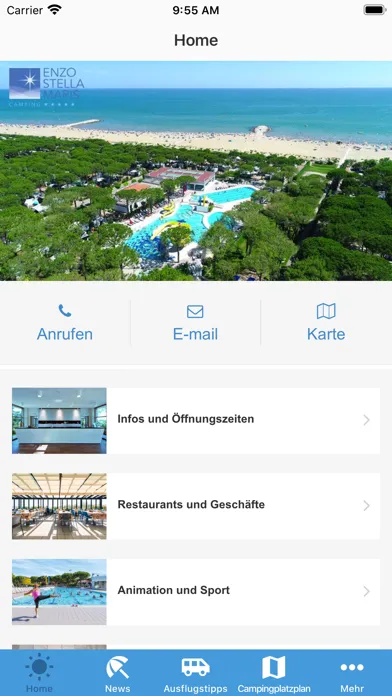Switch to the Ausflugstipps tab
This screenshot has width=392, height=696.
coord(195,673)
